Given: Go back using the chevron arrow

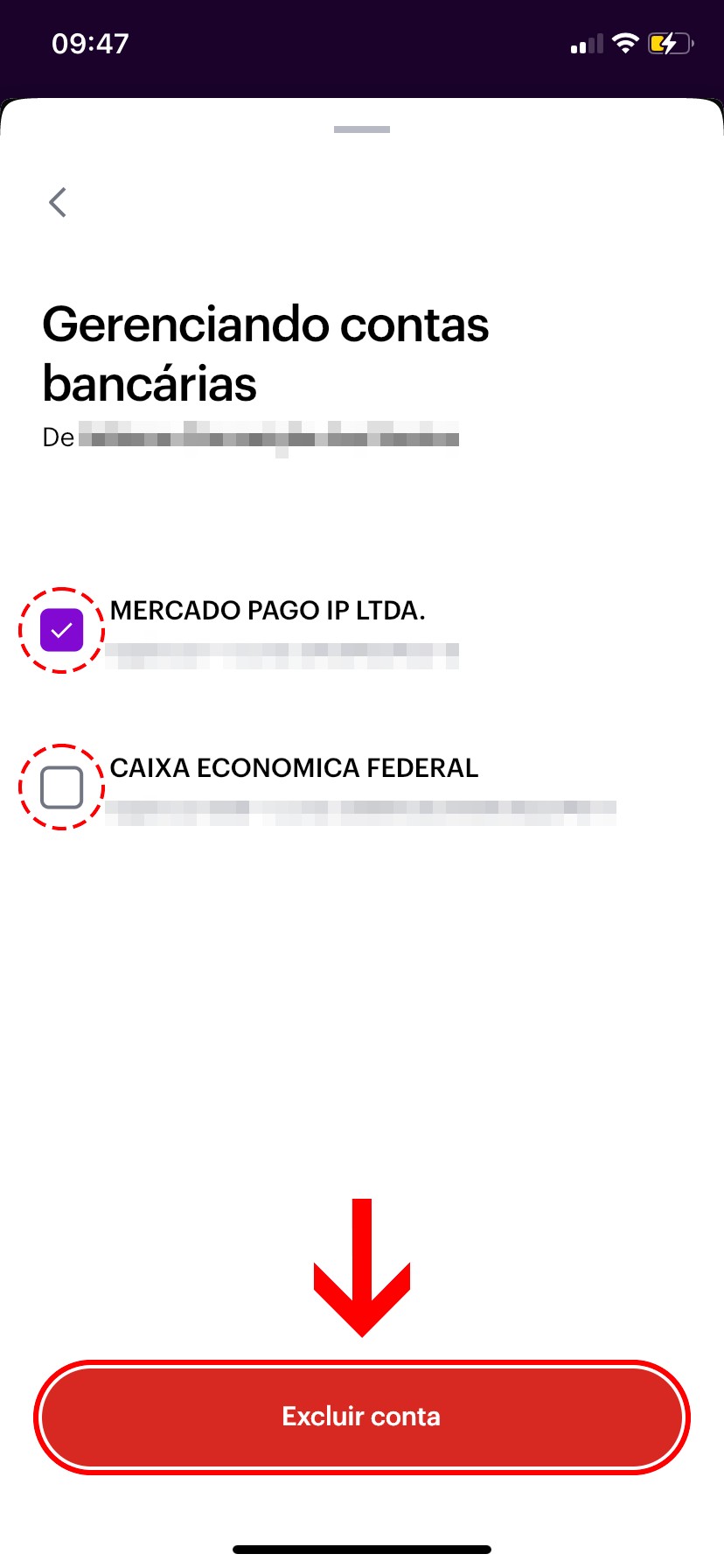Looking at the screenshot, I should (x=58, y=202).
